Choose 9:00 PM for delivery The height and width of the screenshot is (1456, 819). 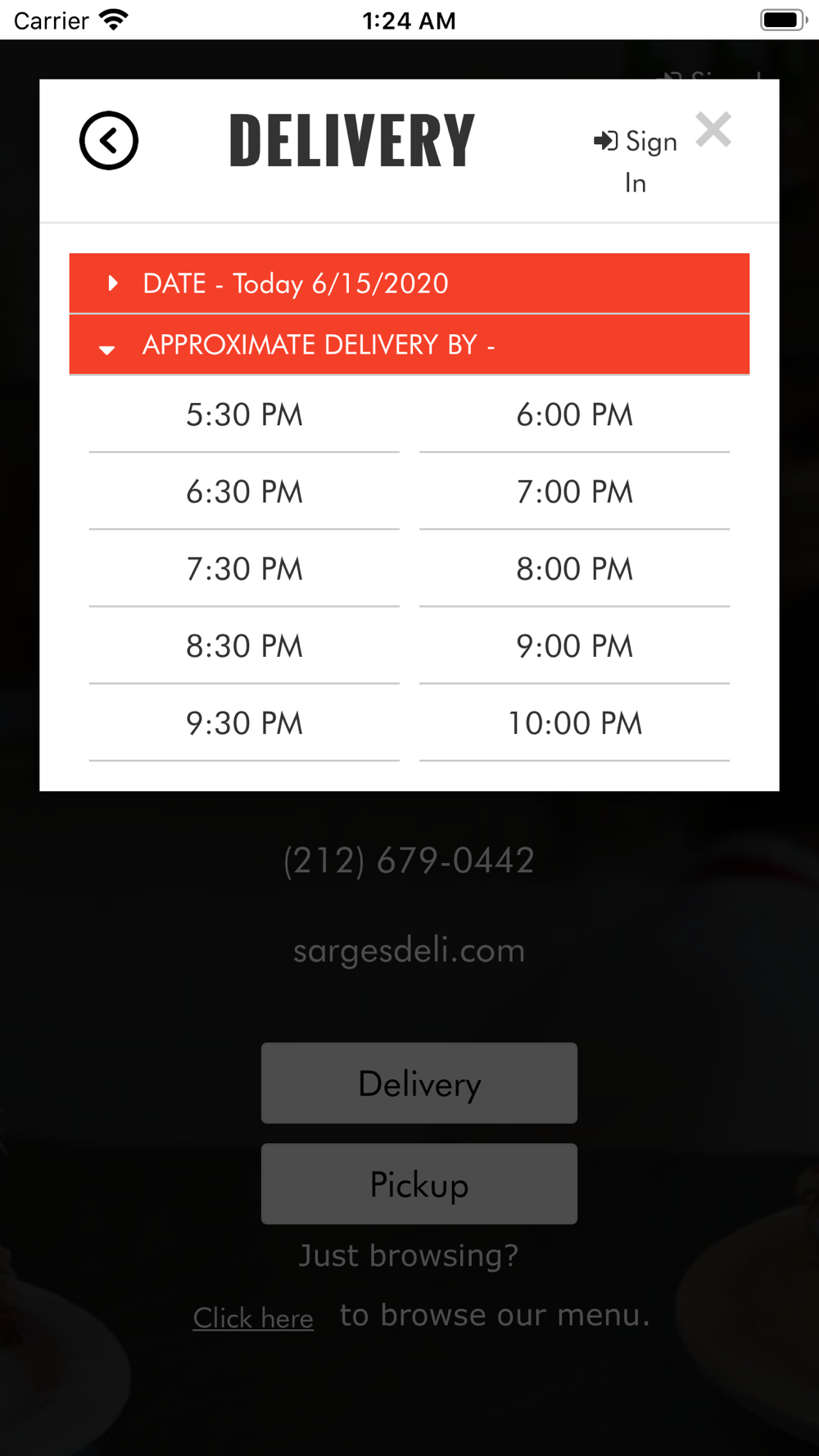coord(575,645)
